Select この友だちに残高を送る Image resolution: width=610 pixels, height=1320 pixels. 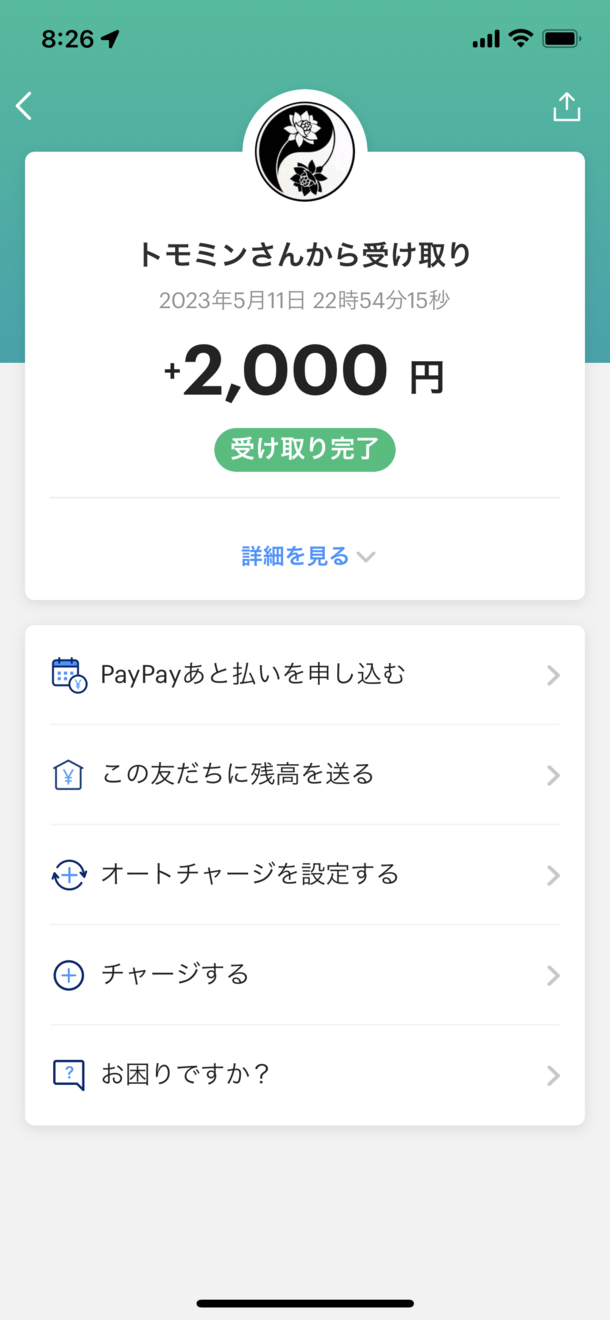click(304, 775)
